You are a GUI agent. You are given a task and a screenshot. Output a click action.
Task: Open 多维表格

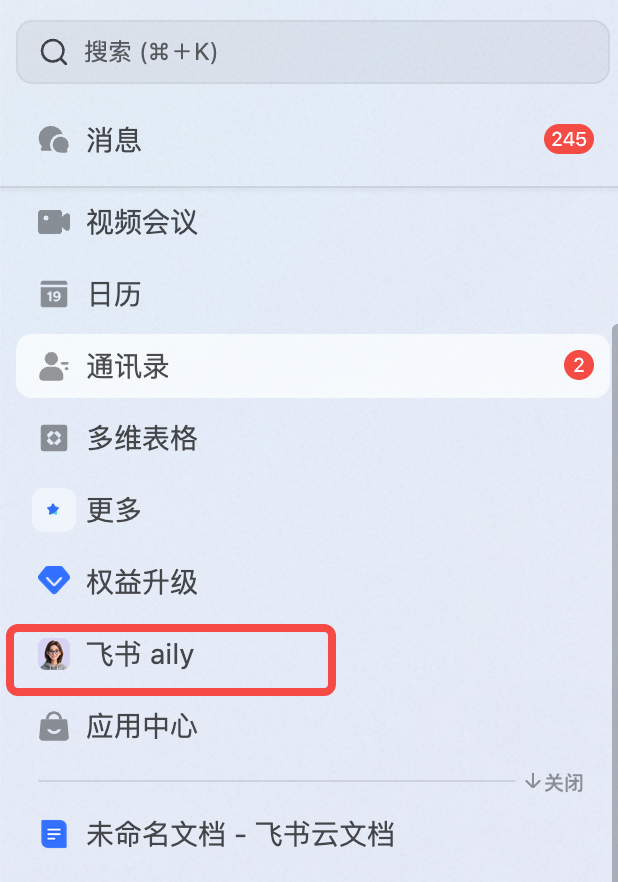point(141,438)
